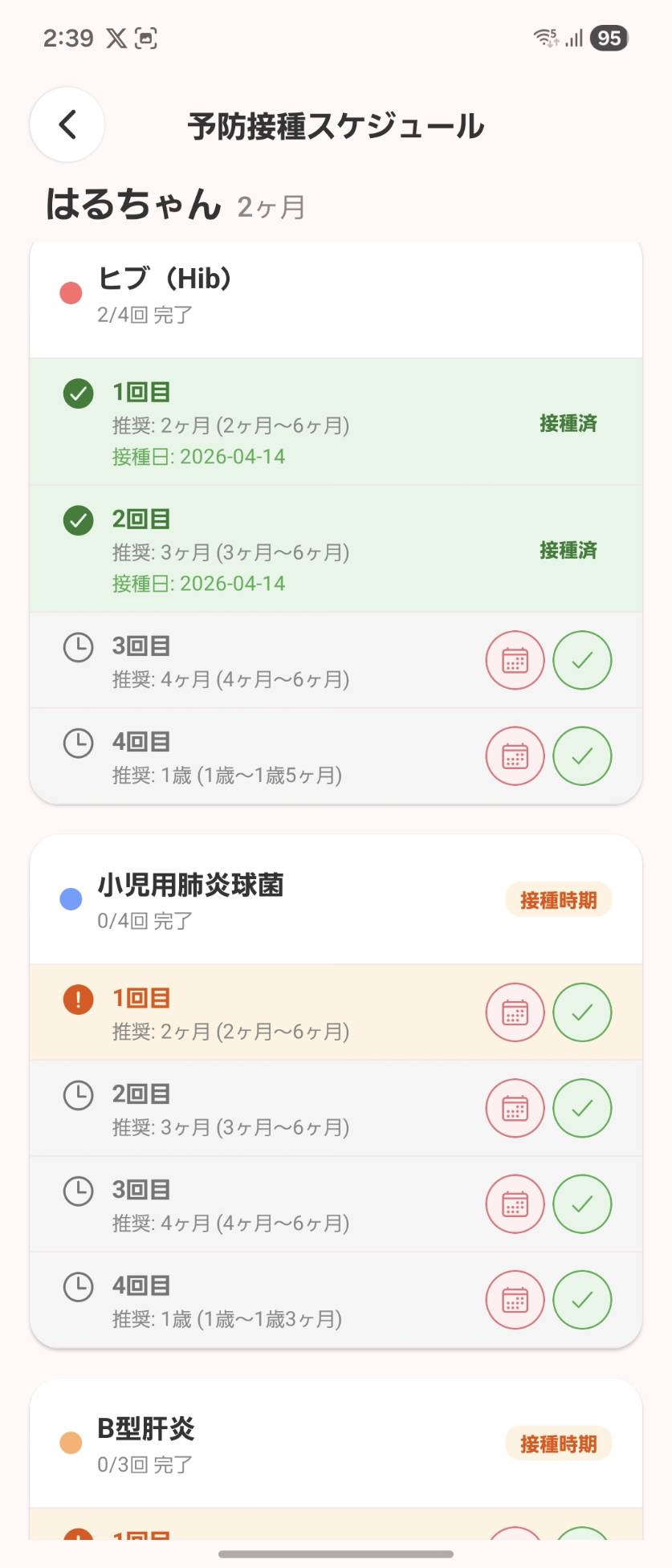Tap the 接種時期 badge on B型肝炎

click(x=558, y=1443)
